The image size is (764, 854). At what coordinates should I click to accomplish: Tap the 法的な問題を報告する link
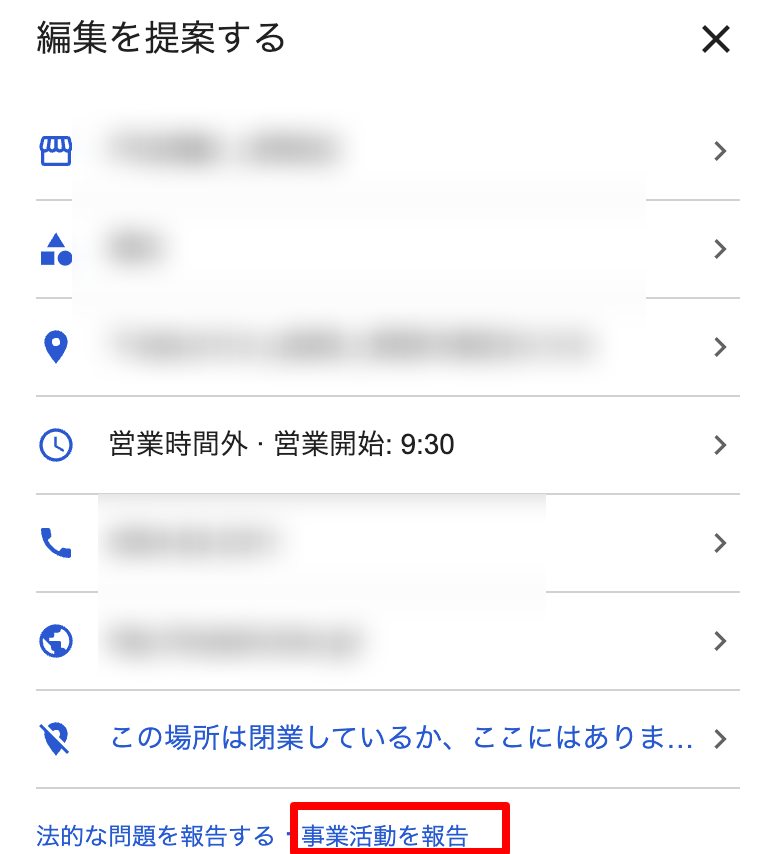pos(155,835)
